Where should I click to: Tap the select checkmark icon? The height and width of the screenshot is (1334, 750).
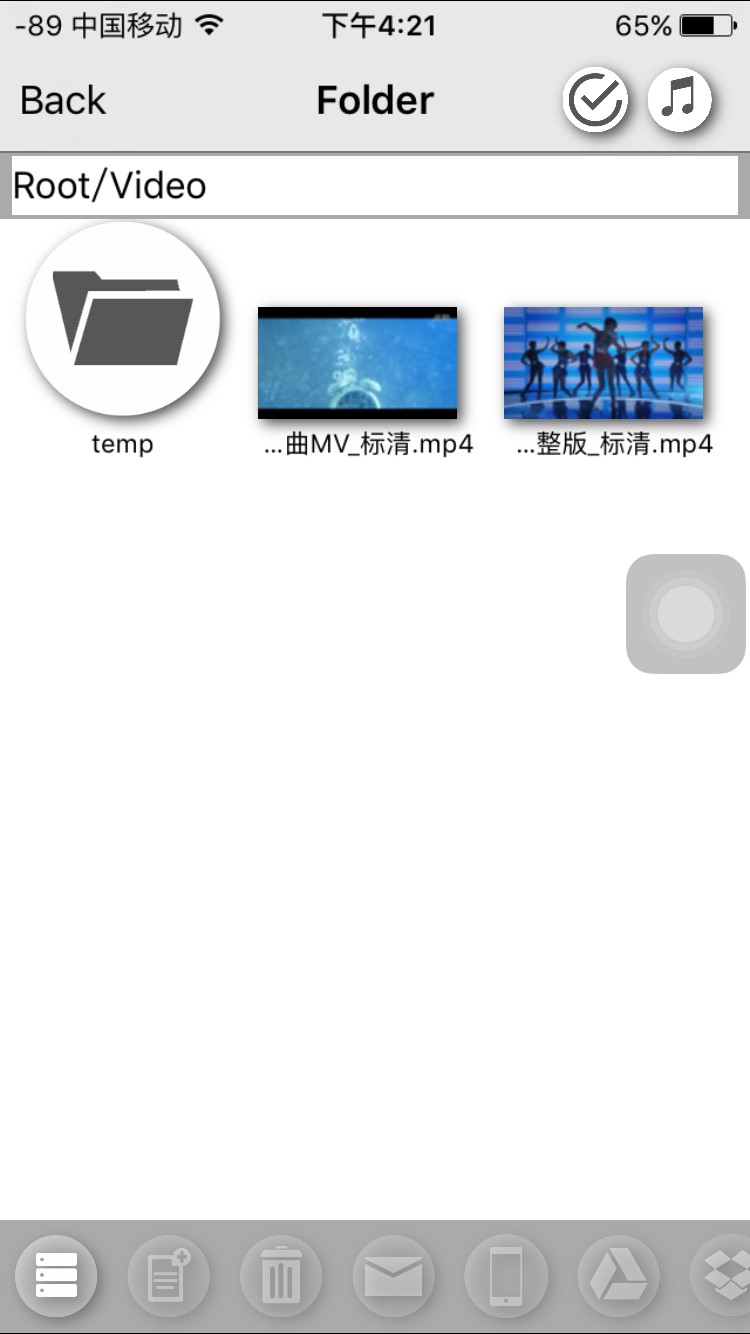tap(596, 101)
